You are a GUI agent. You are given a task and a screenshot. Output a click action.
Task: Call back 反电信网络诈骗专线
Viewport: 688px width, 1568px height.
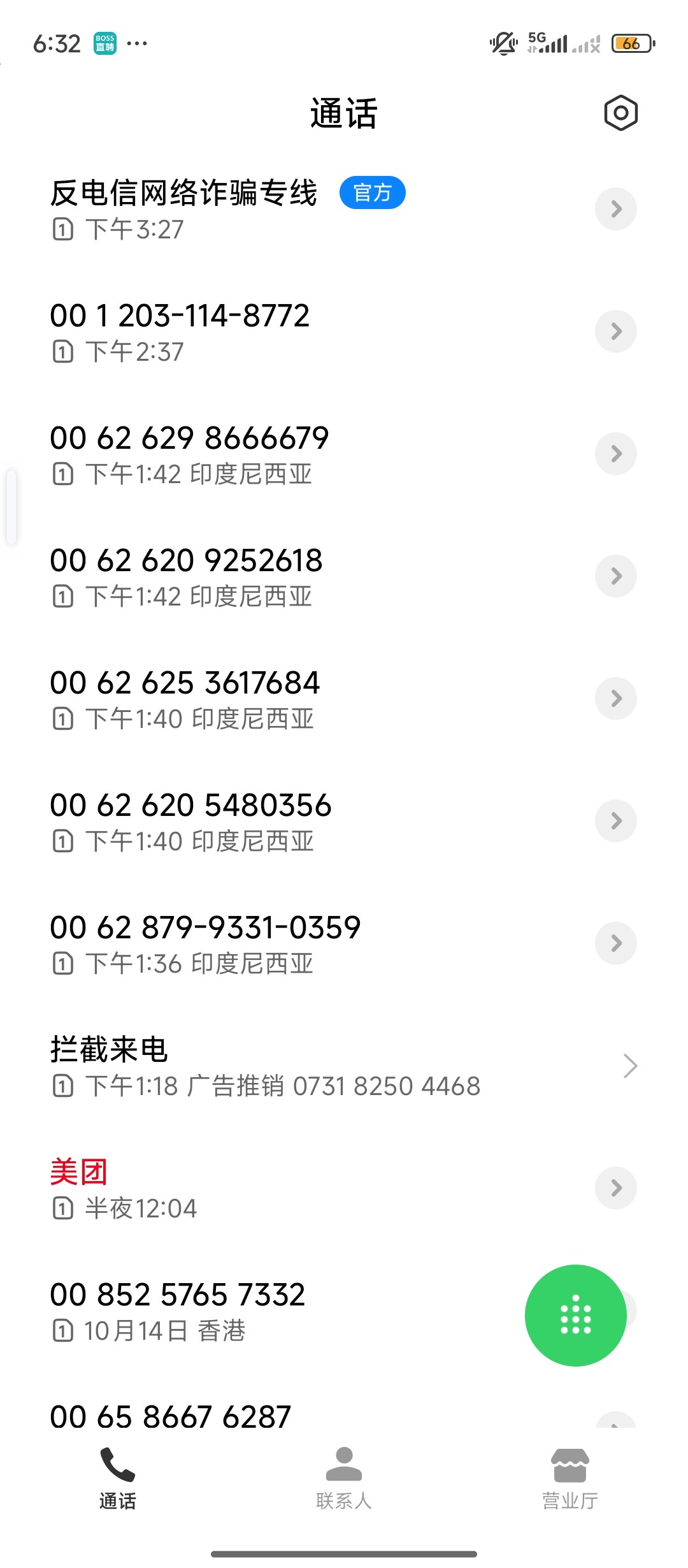255,209
